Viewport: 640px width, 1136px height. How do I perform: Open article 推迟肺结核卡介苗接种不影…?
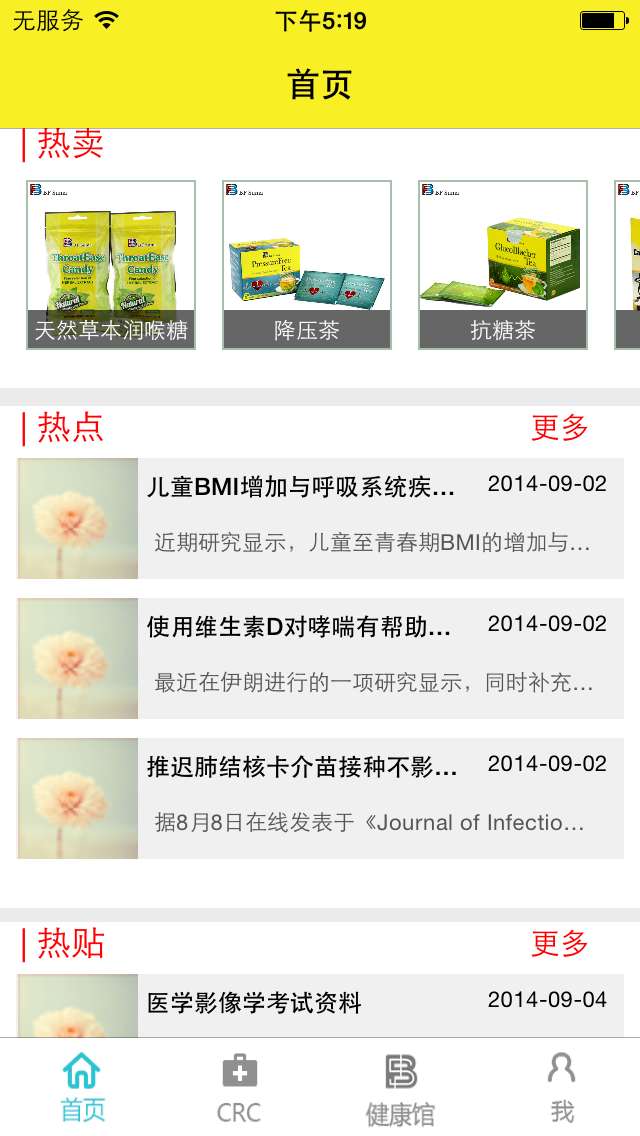[320, 798]
